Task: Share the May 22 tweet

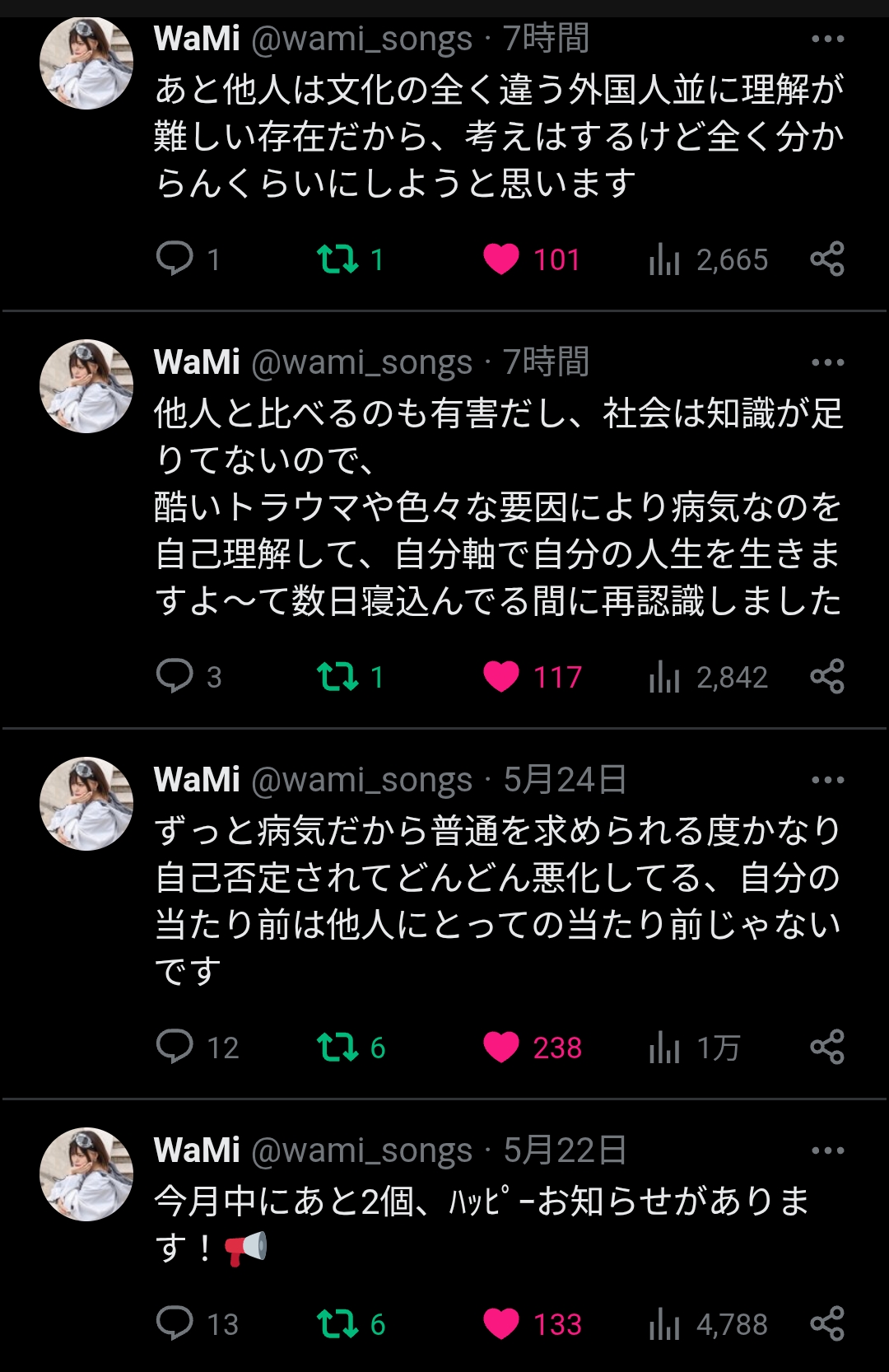Action: tap(827, 1323)
